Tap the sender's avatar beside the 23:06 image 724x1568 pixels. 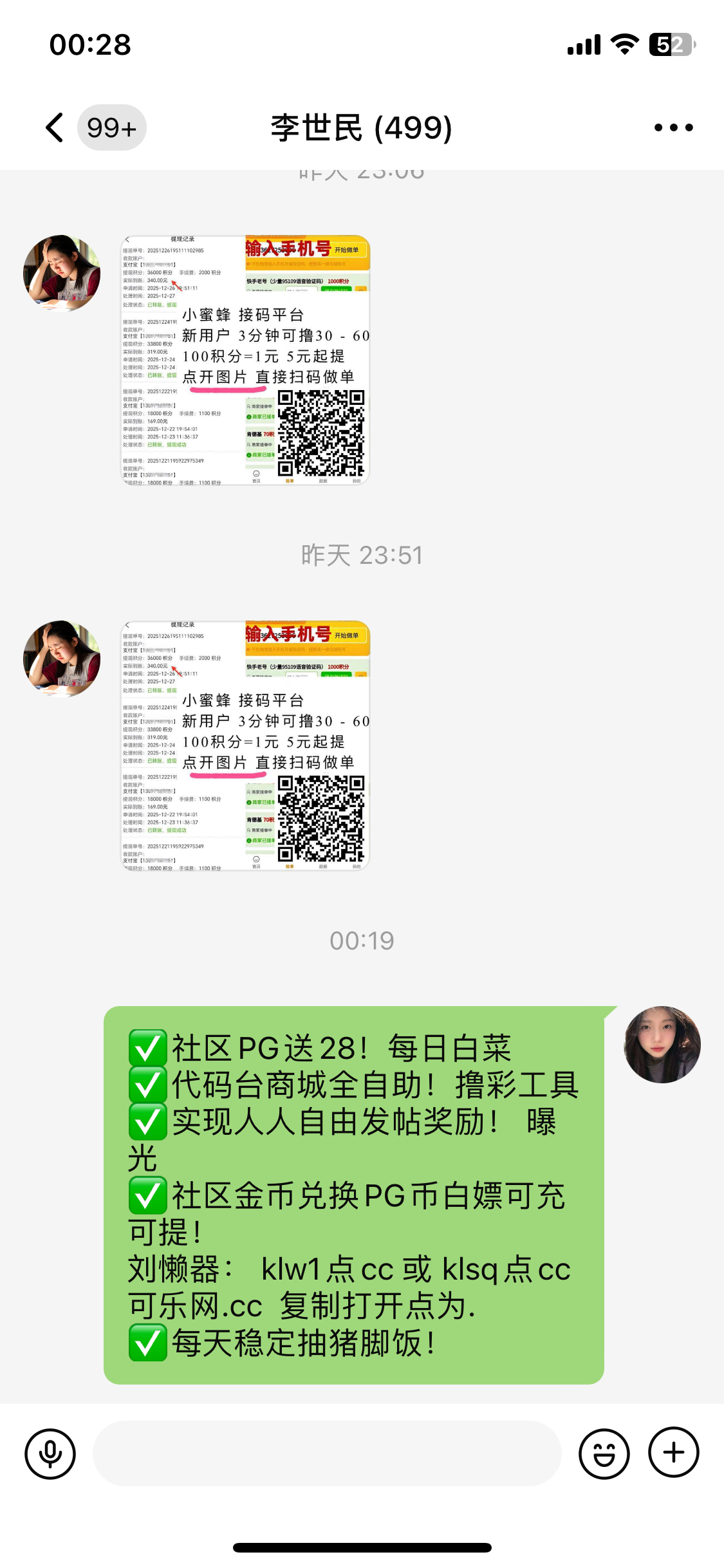[62, 273]
